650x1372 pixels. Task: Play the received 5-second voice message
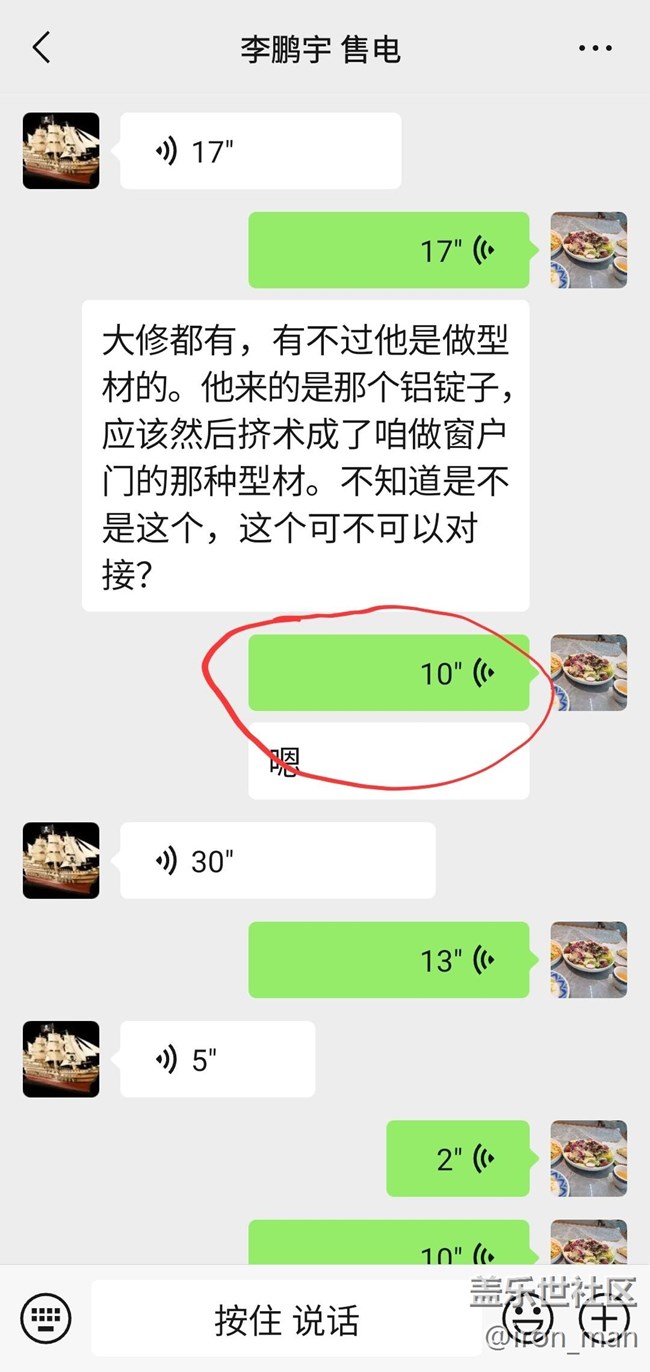(217, 1059)
